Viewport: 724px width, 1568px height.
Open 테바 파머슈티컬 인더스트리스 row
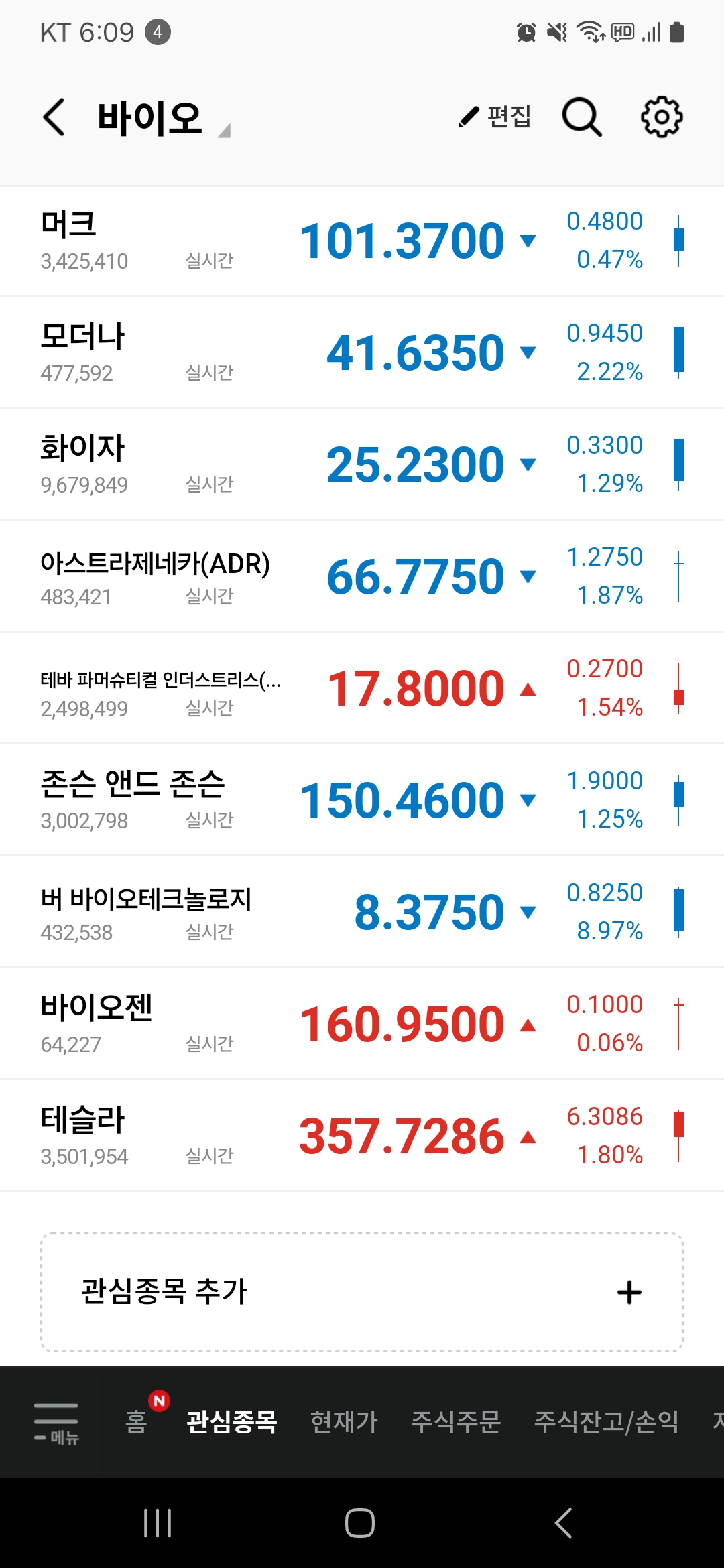[362, 688]
